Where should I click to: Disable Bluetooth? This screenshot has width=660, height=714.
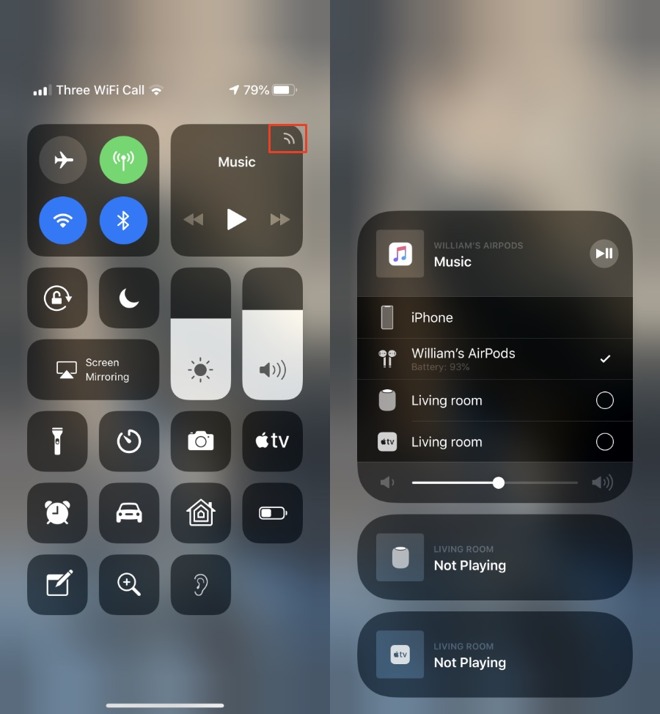[123, 221]
